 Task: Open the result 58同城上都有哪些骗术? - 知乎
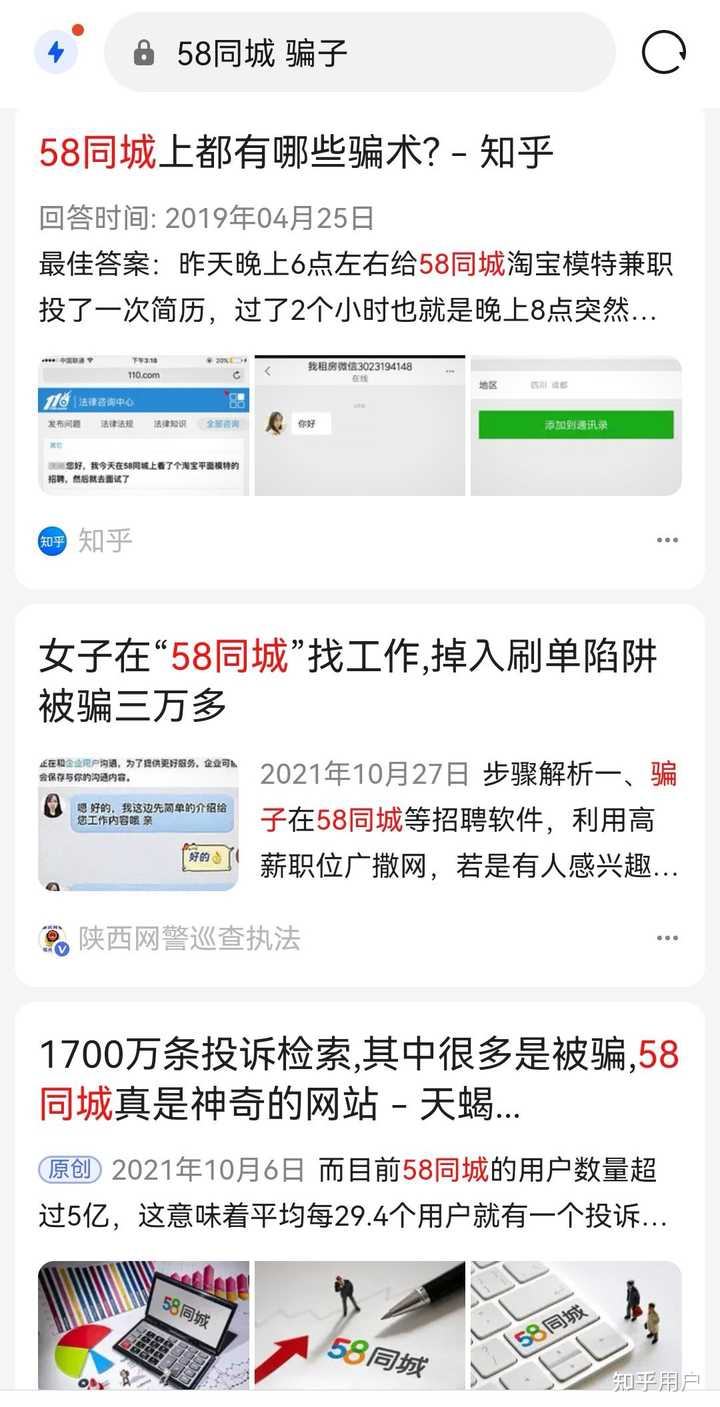click(296, 152)
